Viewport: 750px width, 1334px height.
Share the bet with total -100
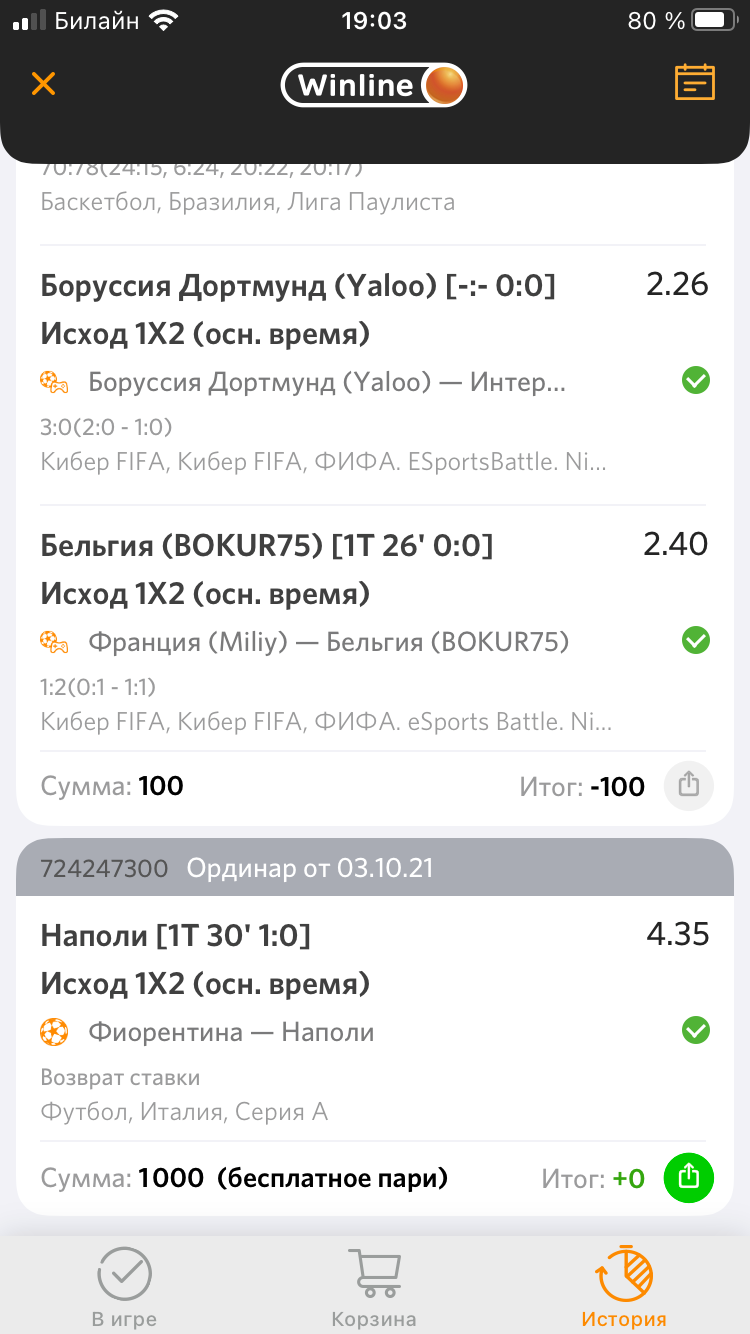point(688,786)
